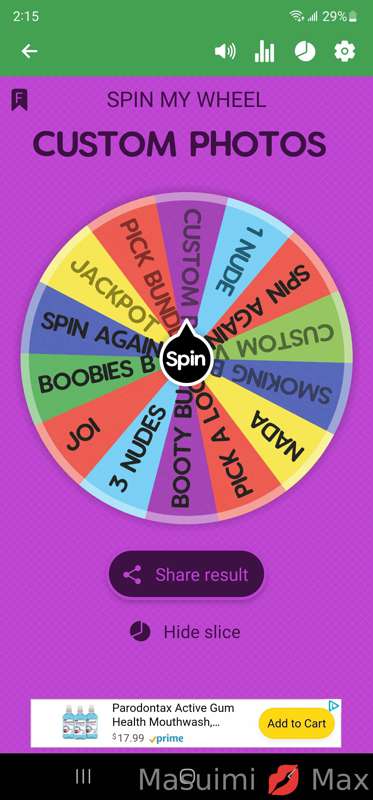Open the pie chart icon in toolbar

[x=305, y=51]
